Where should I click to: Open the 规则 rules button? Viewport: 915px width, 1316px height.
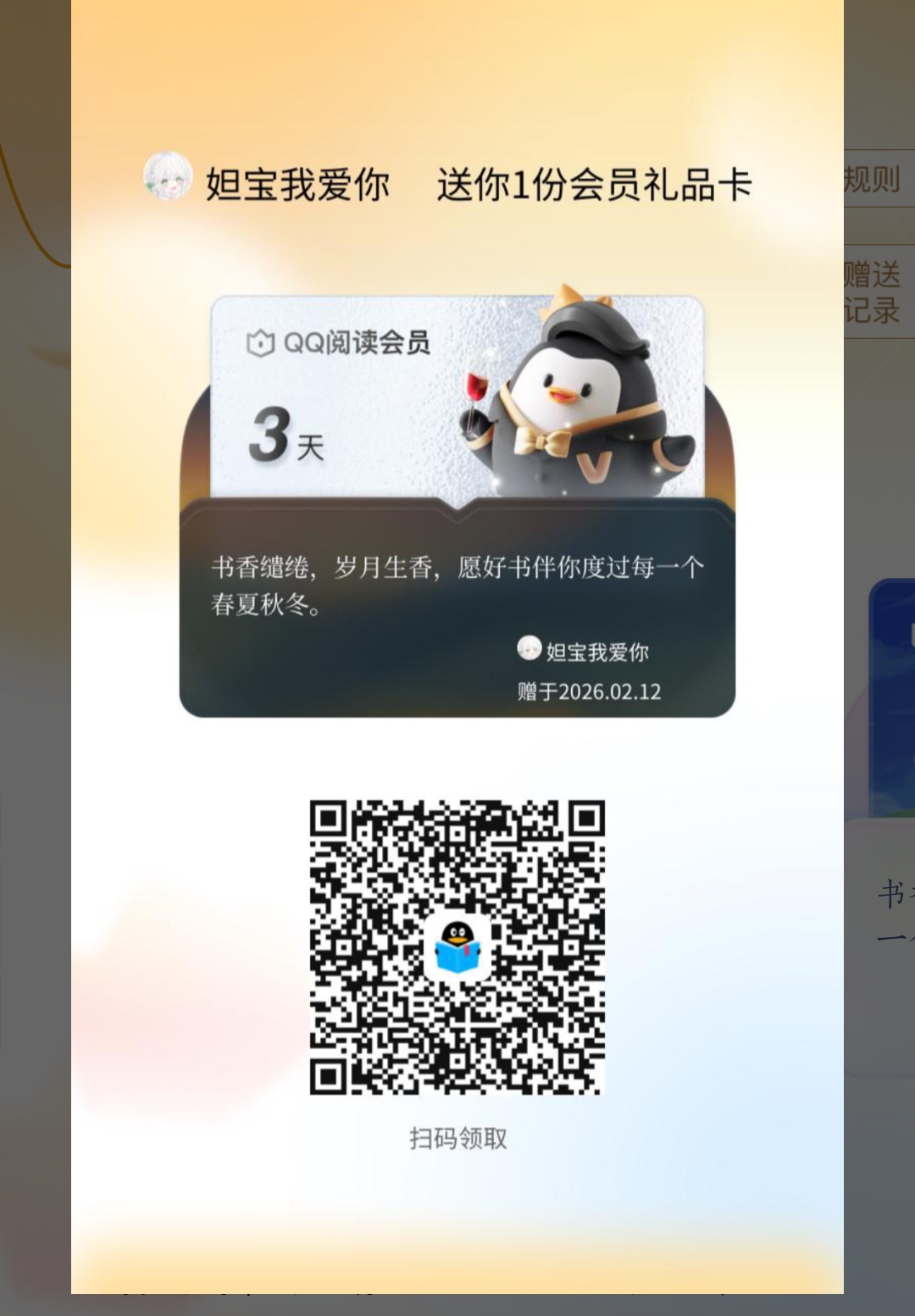click(876, 180)
